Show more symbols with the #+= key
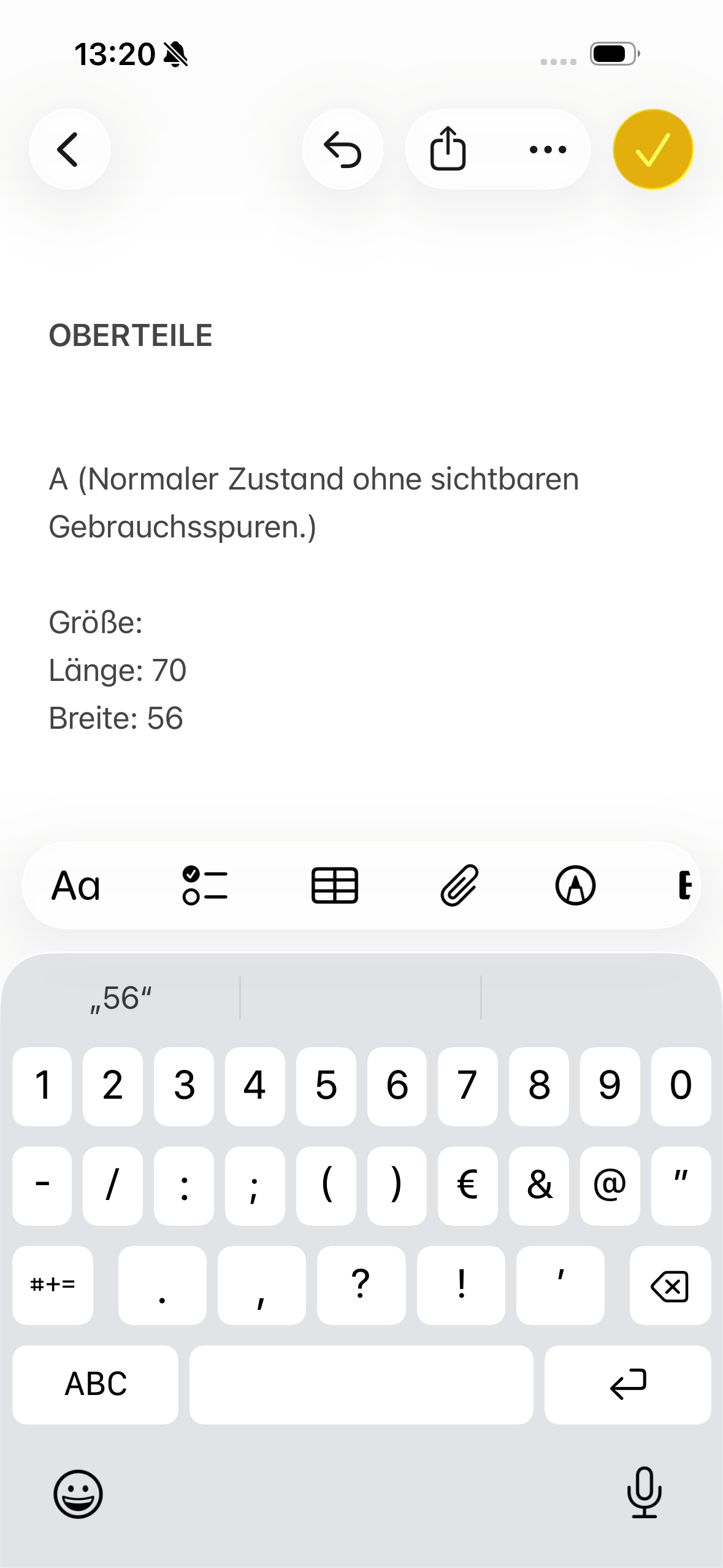Image resolution: width=723 pixels, height=1568 pixels. point(53,1285)
